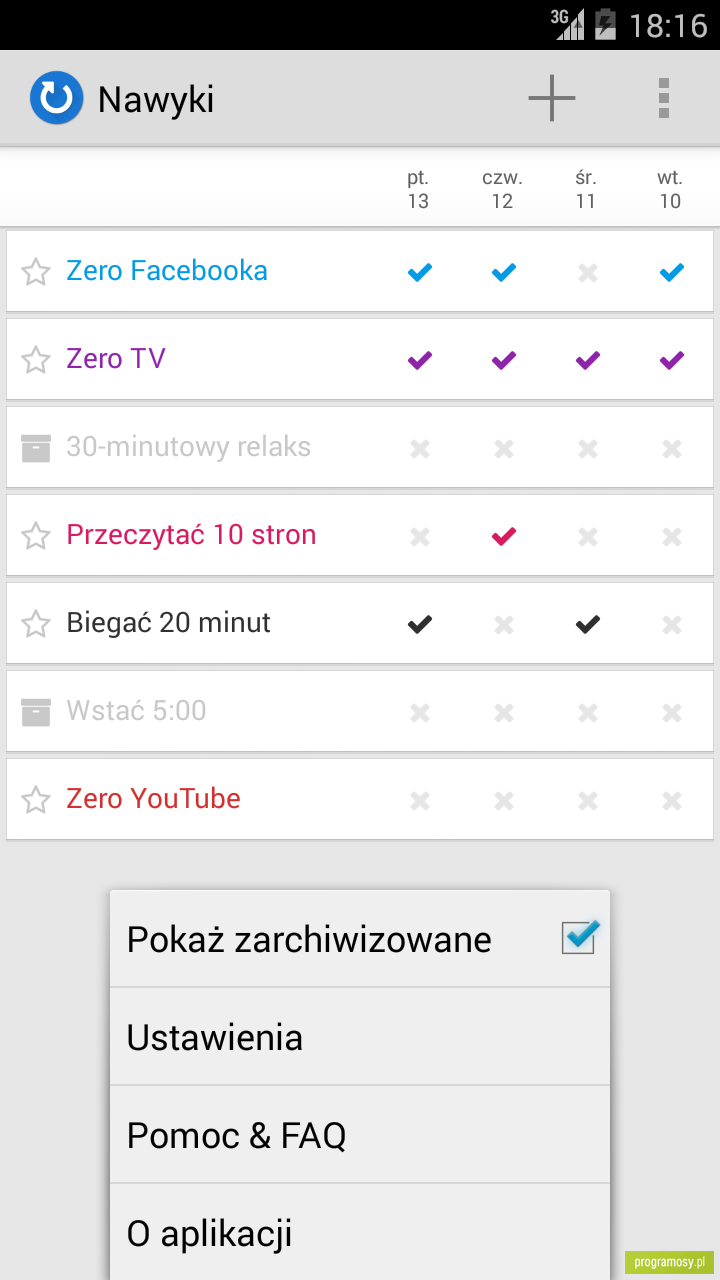Open archived habit Wstać 5:00
720x1280 pixels.
(136, 711)
